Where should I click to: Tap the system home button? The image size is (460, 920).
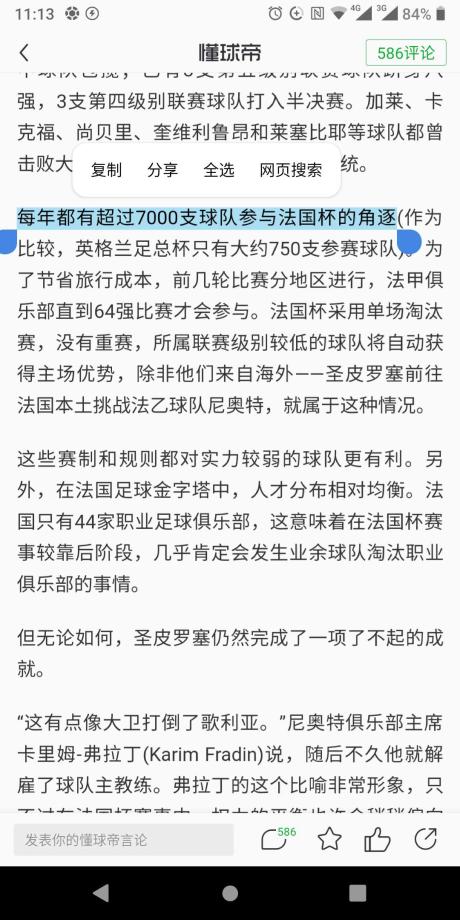[230, 893]
